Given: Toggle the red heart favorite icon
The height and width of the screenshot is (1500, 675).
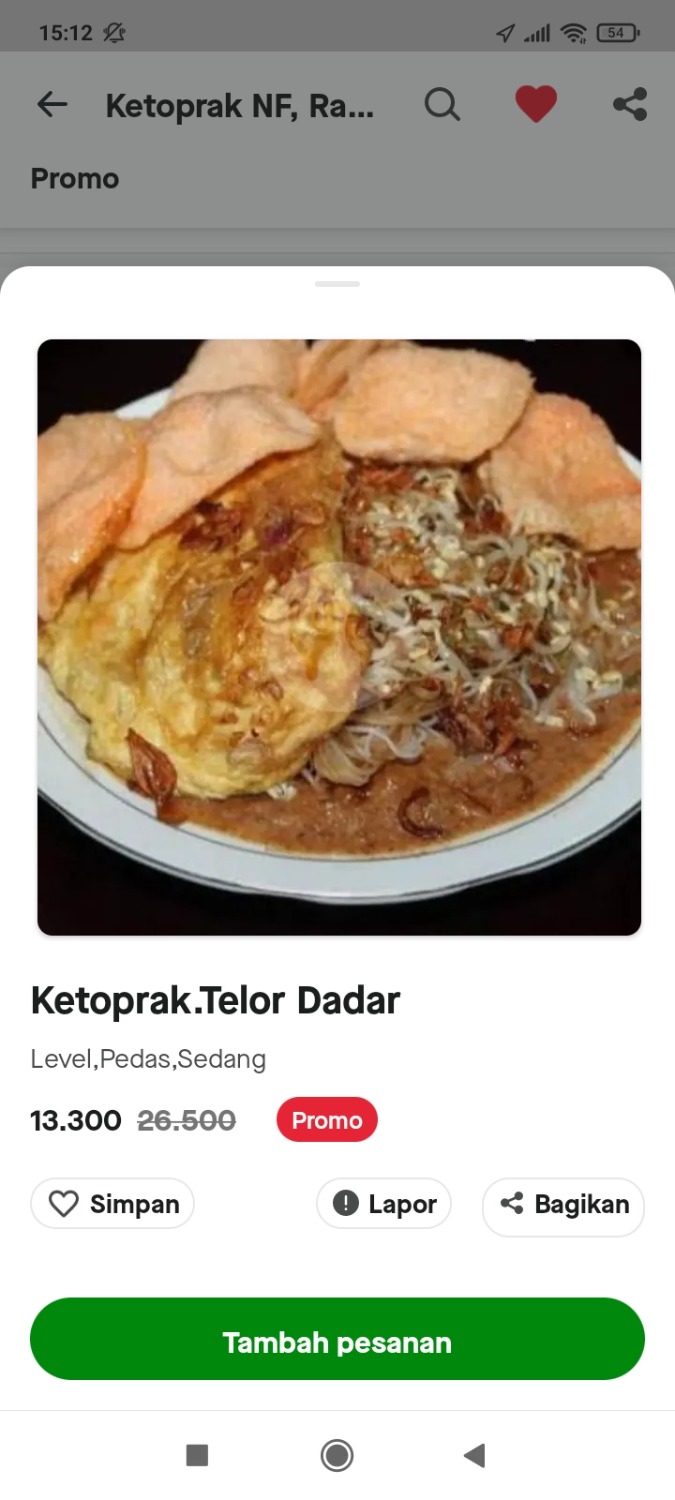Looking at the screenshot, I should point(536,105).
